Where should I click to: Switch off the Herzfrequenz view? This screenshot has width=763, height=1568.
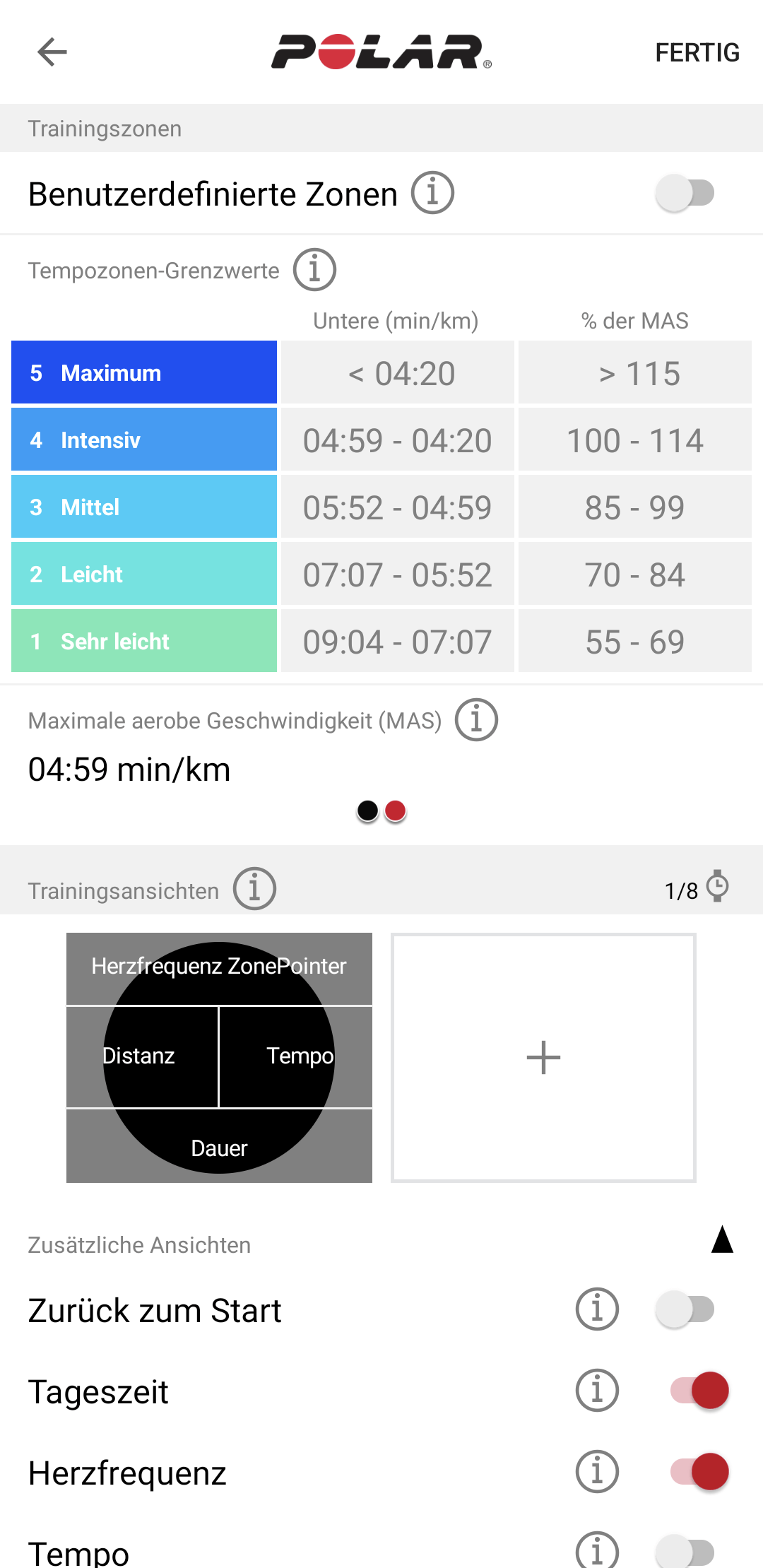point(699,1472)
